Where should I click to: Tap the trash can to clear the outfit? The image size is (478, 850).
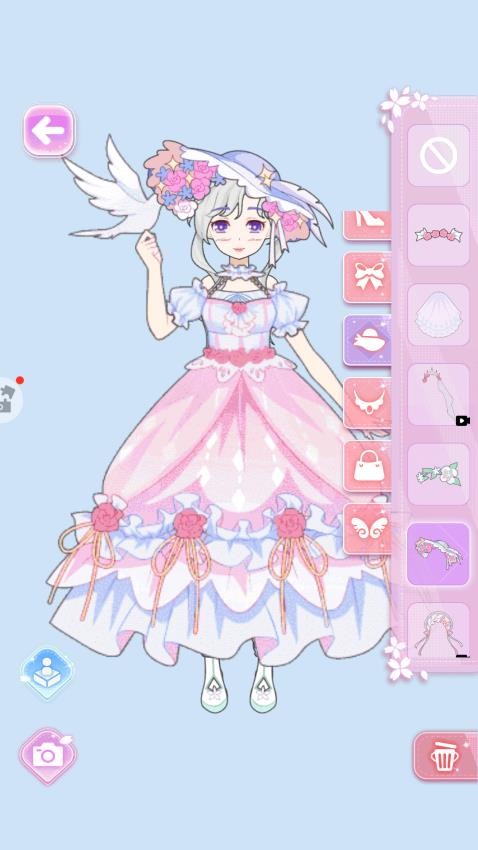[x=445, y=756]
